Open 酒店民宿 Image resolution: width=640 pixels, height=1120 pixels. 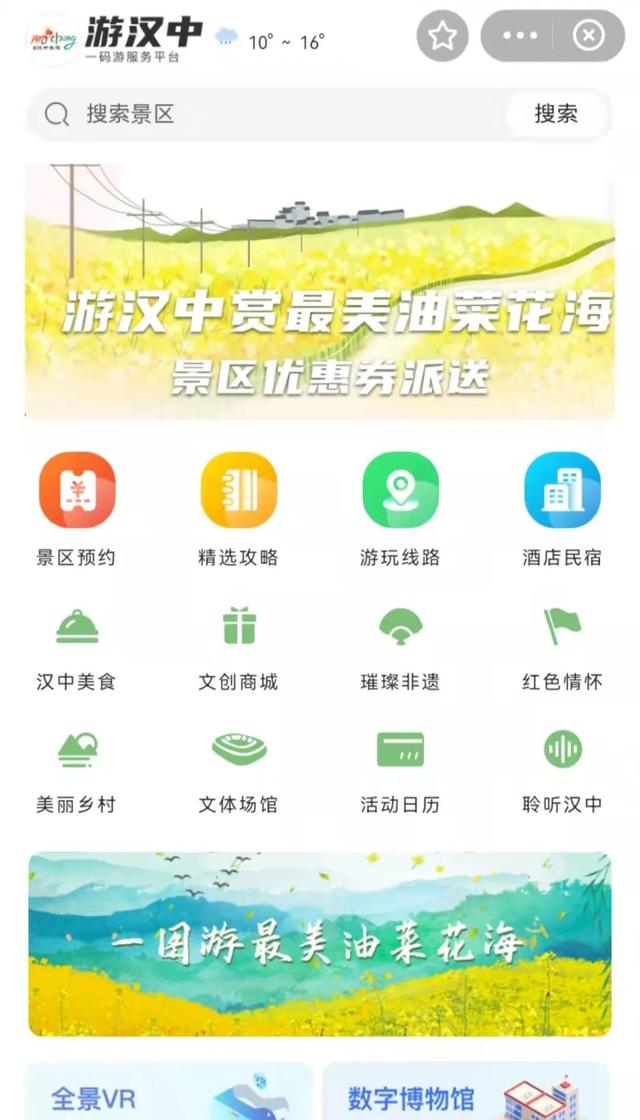[x=562, y=509]
